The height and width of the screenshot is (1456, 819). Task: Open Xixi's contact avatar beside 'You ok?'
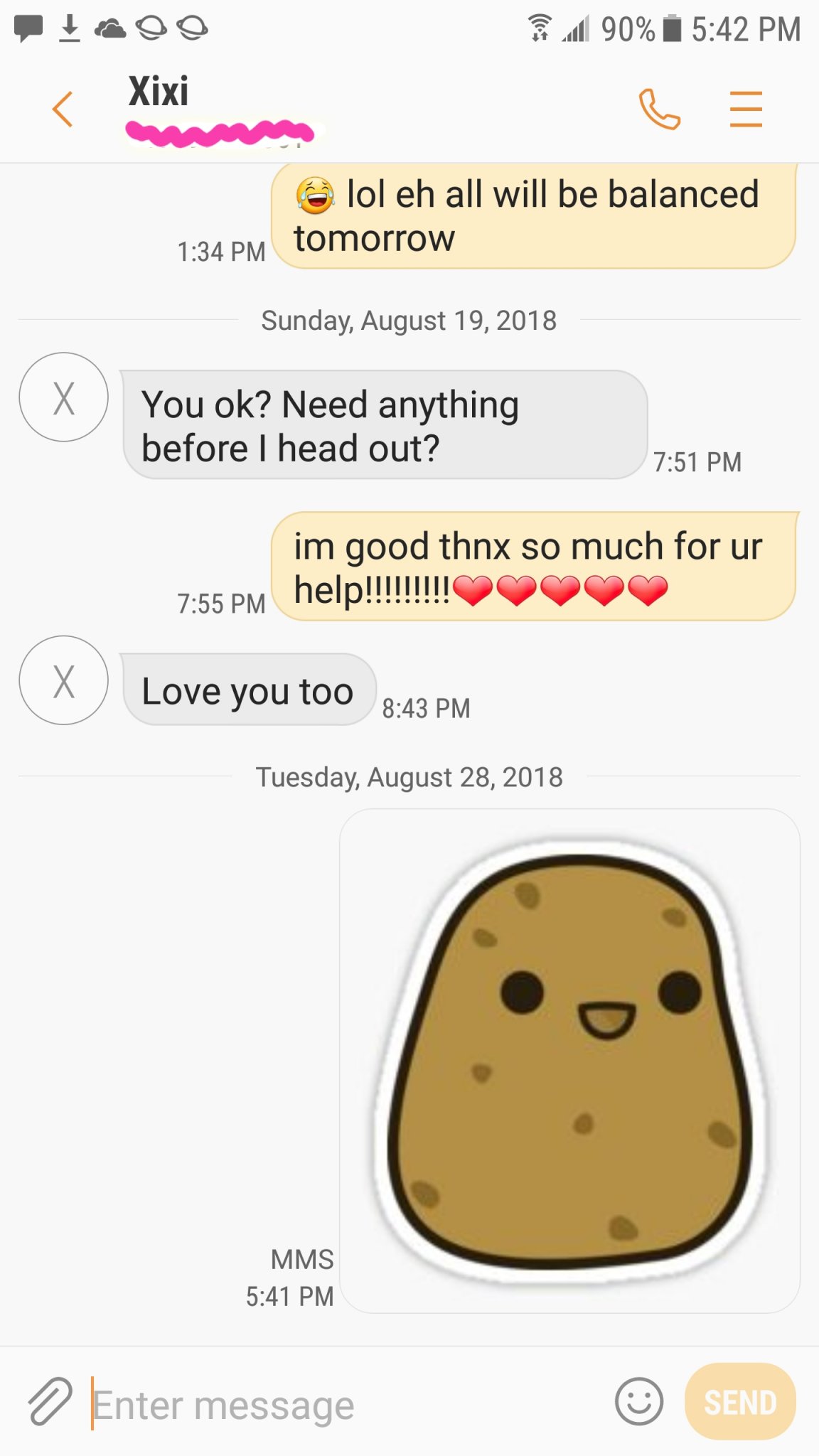[x=64, y=397]
